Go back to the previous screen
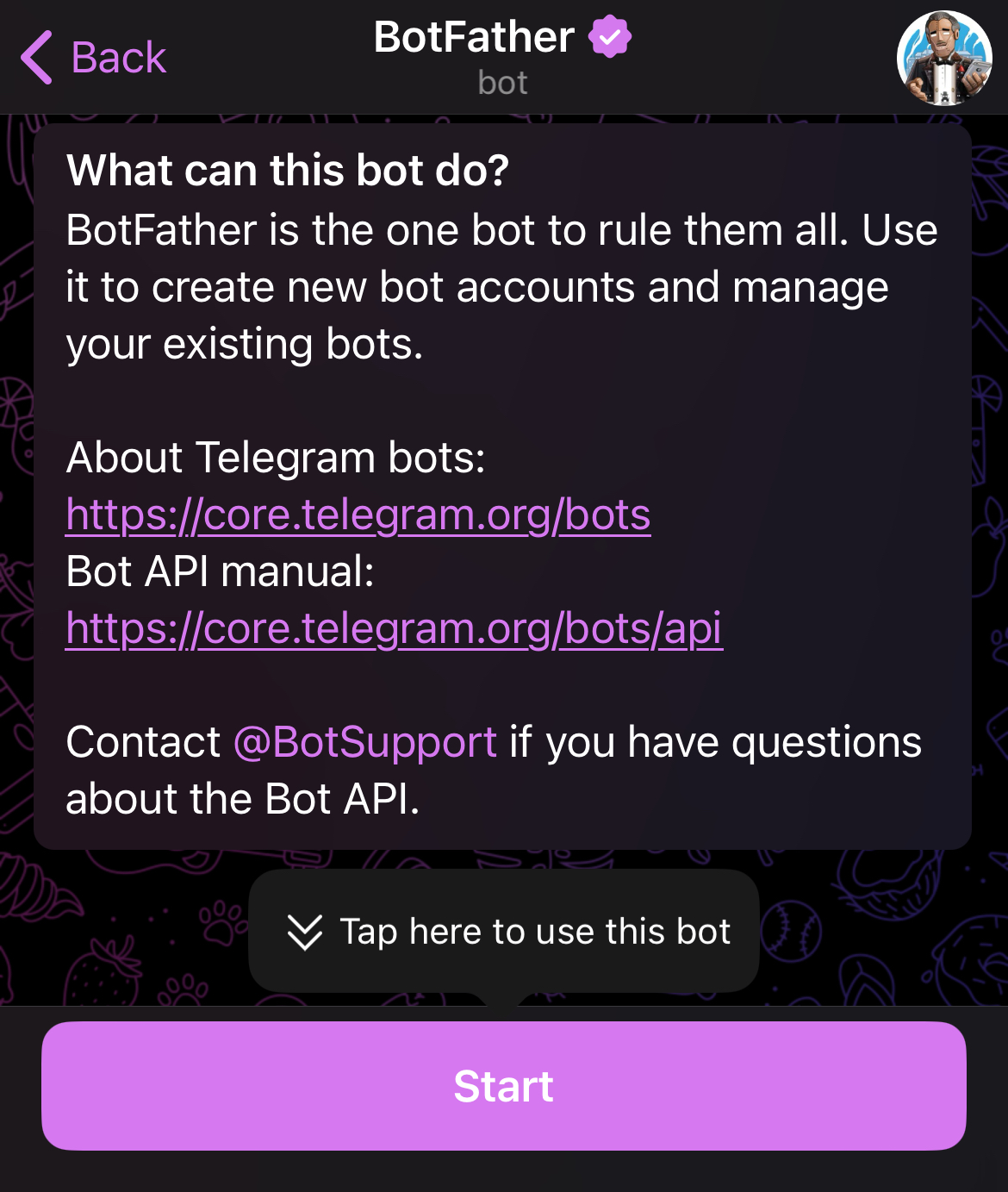Screen dimensions: 1008x1192 [93, 58]
